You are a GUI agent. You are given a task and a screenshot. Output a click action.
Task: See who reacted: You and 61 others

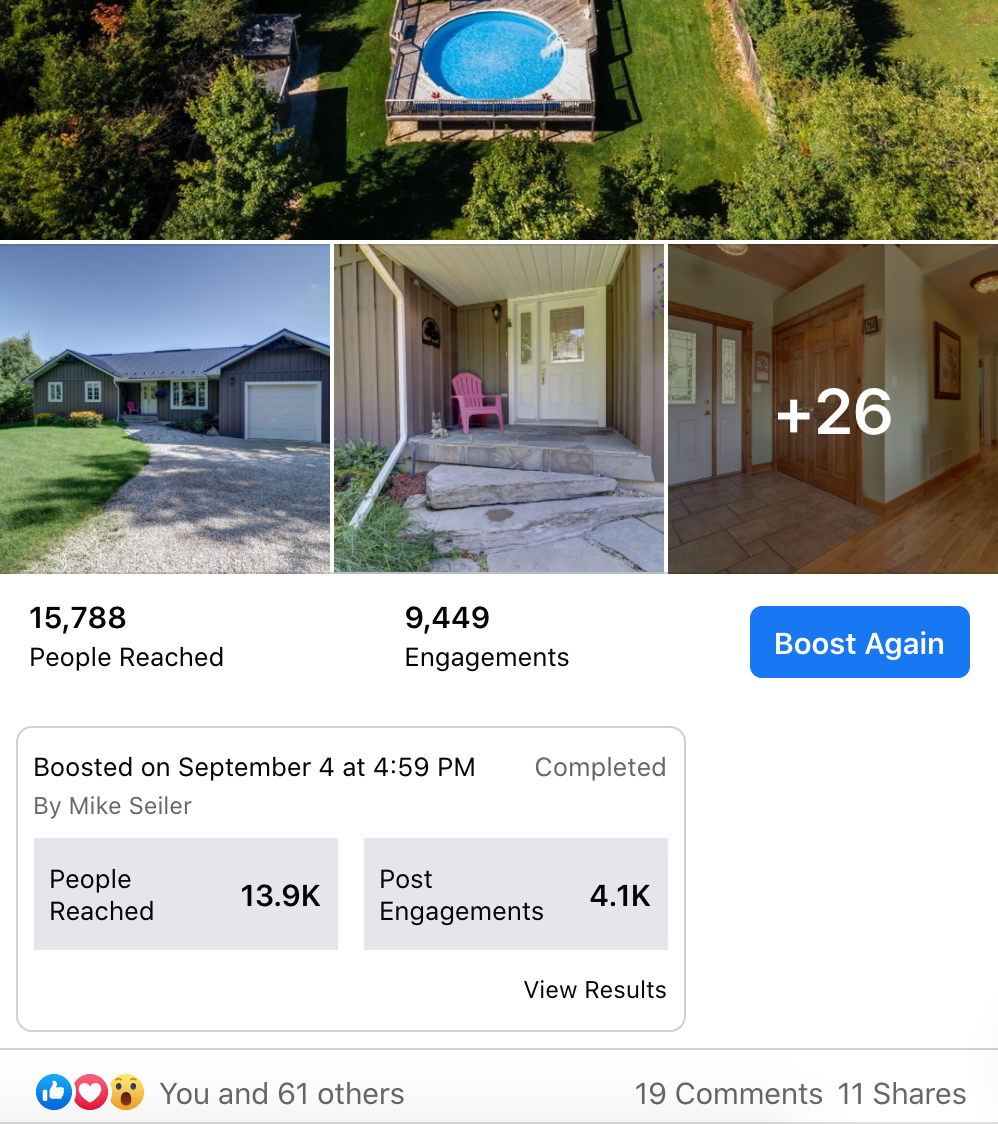coord(281,1093)
